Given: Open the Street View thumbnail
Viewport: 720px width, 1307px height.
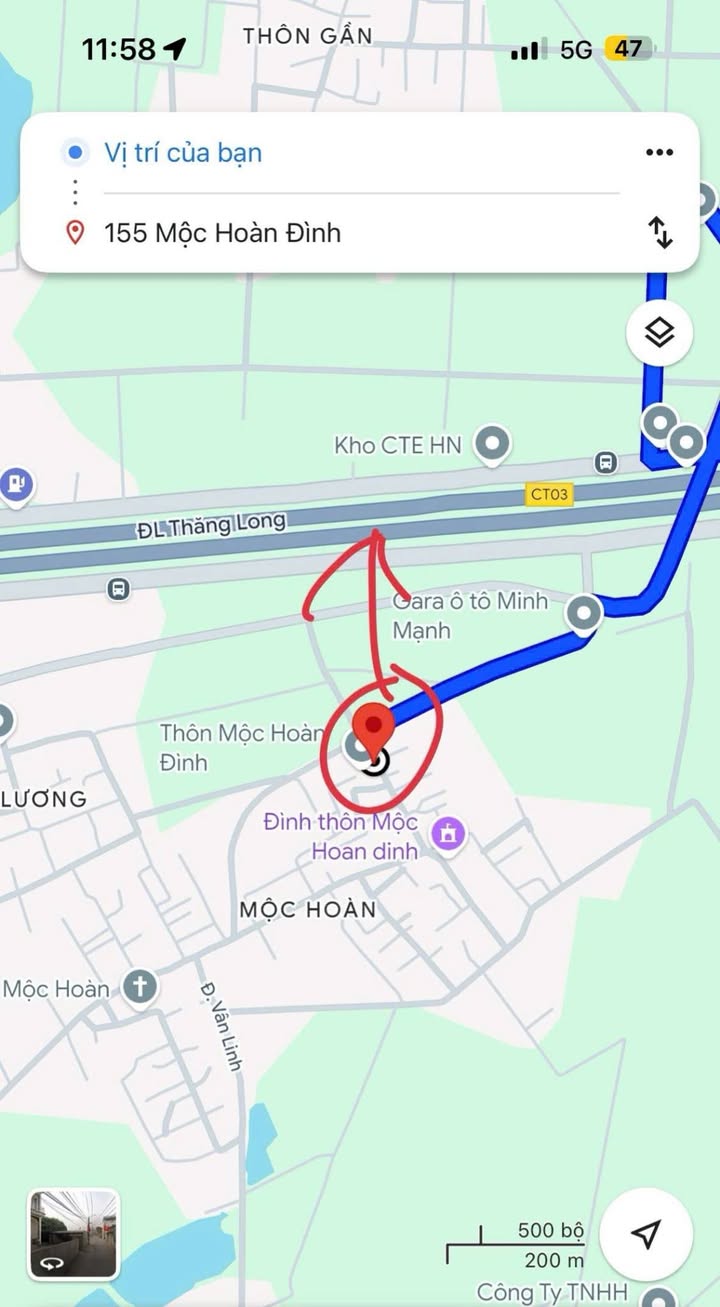Looking at the screenshot, I should point(74,1234).
